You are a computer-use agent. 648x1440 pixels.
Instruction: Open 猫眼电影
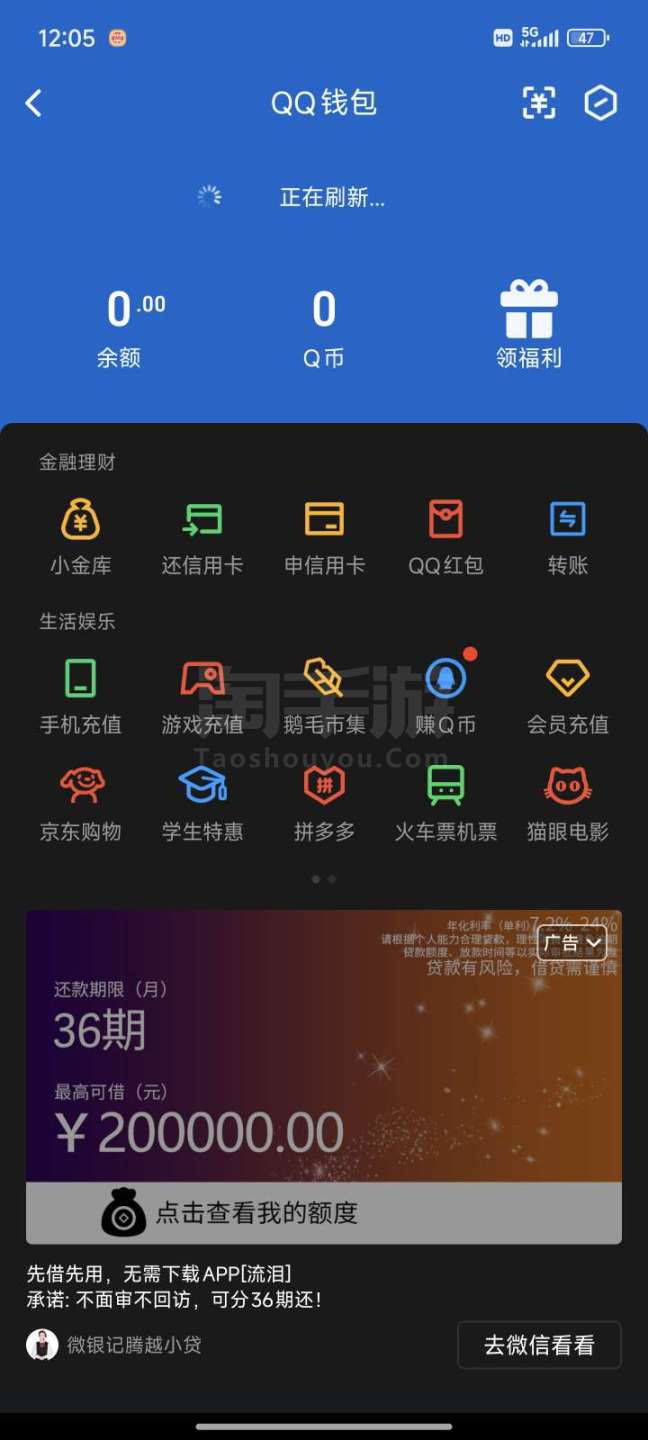tap(567, 802)
